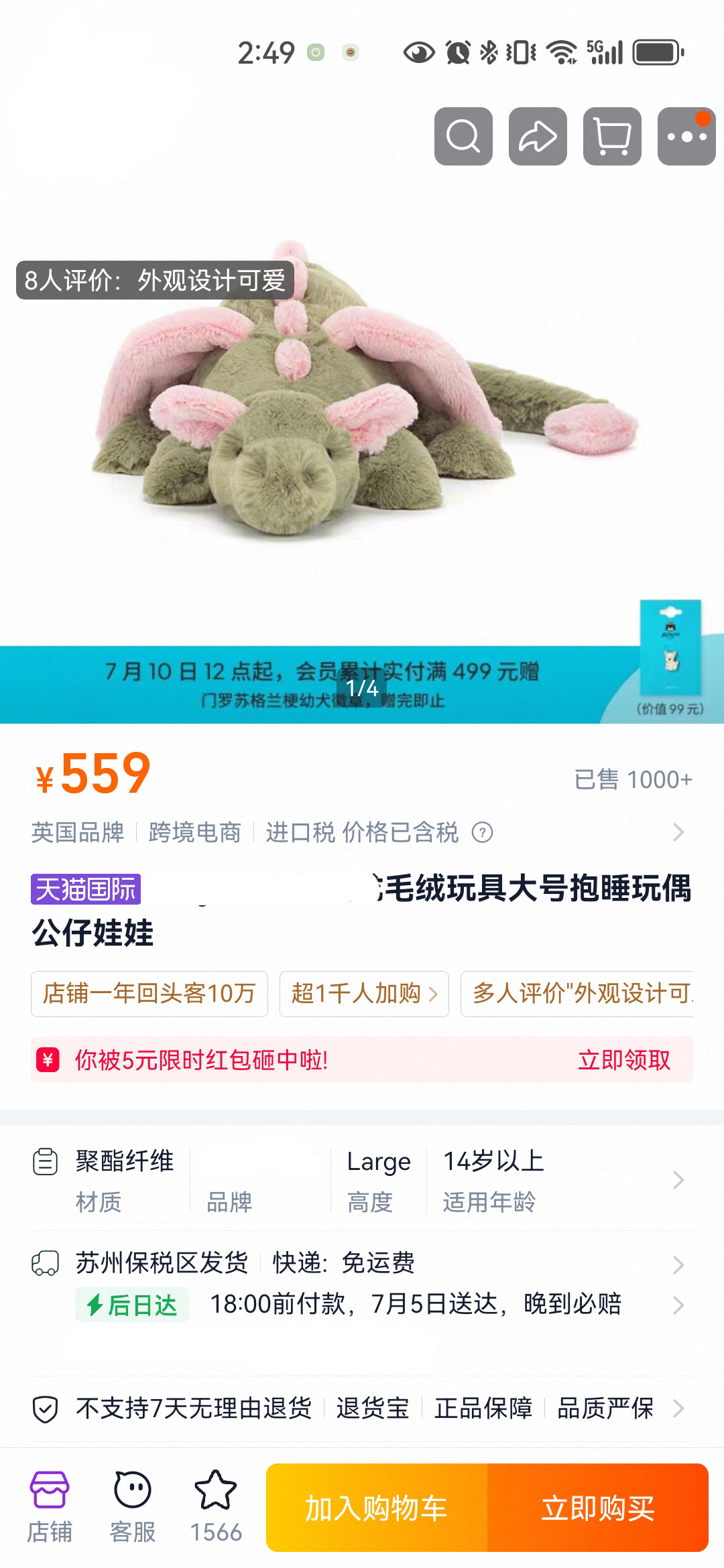Viewport: 724px width, 1568px height.
Task: Open shipping details for 苏州保税区发货
Action: 362,1263
